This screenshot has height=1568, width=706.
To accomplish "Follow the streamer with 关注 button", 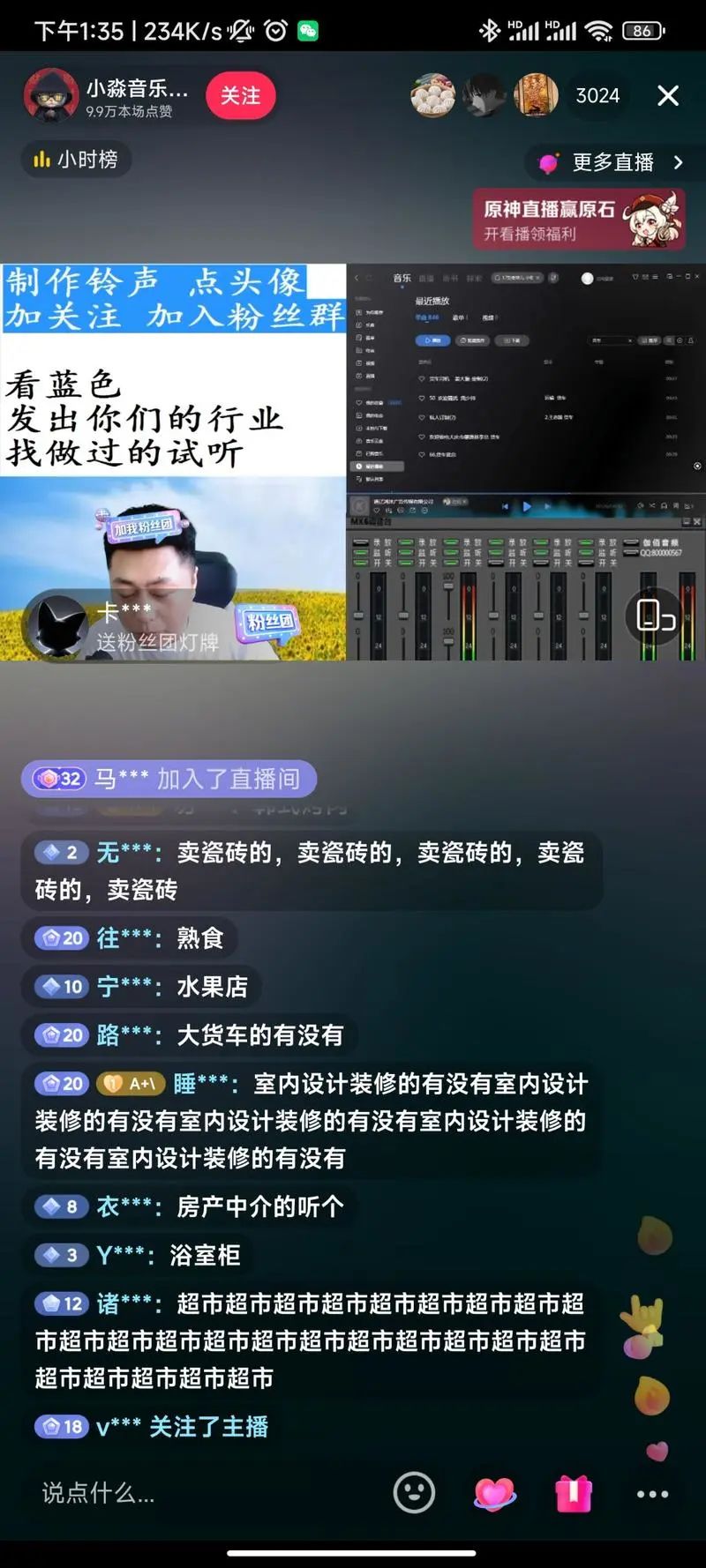I will point(240,95).
